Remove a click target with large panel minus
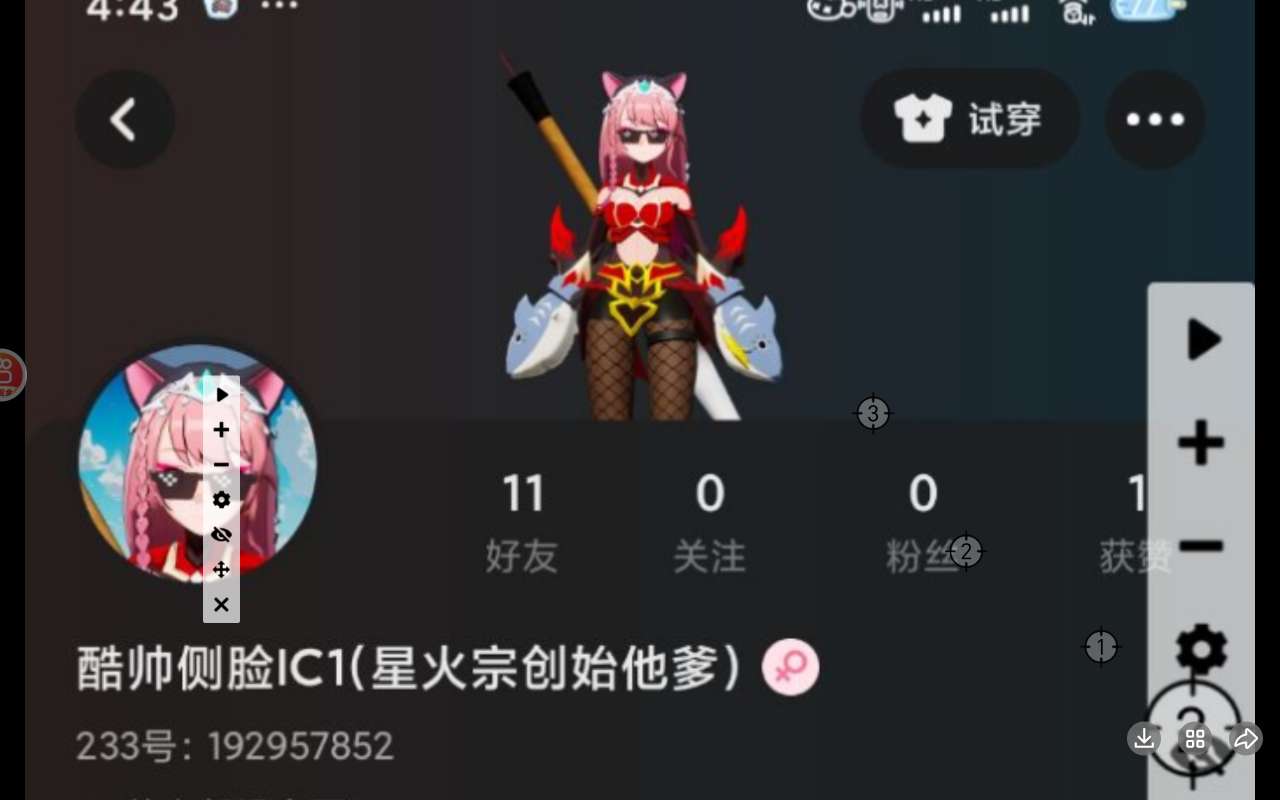 click(1201, 546)
